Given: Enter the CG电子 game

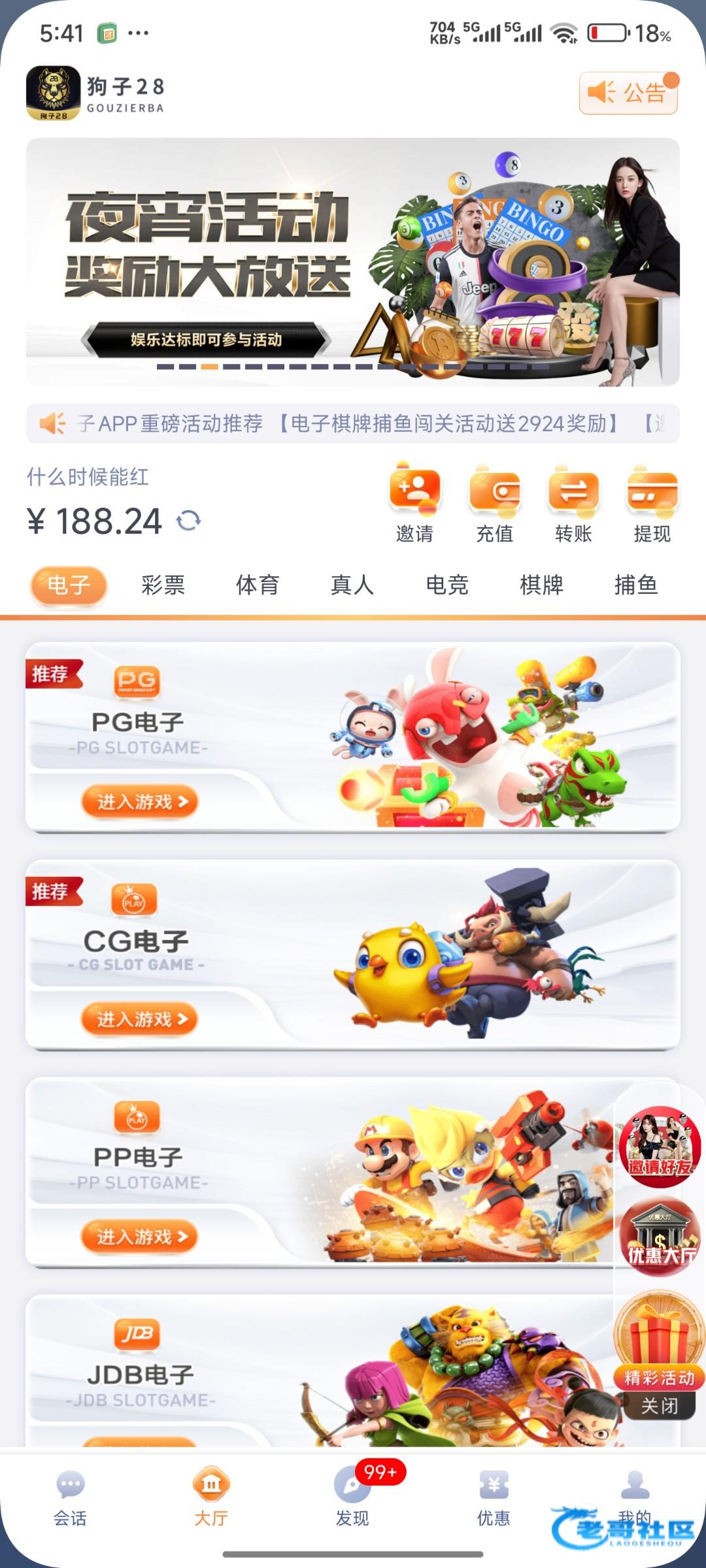Looking at the screenshot, I should tap(139, 1019).
